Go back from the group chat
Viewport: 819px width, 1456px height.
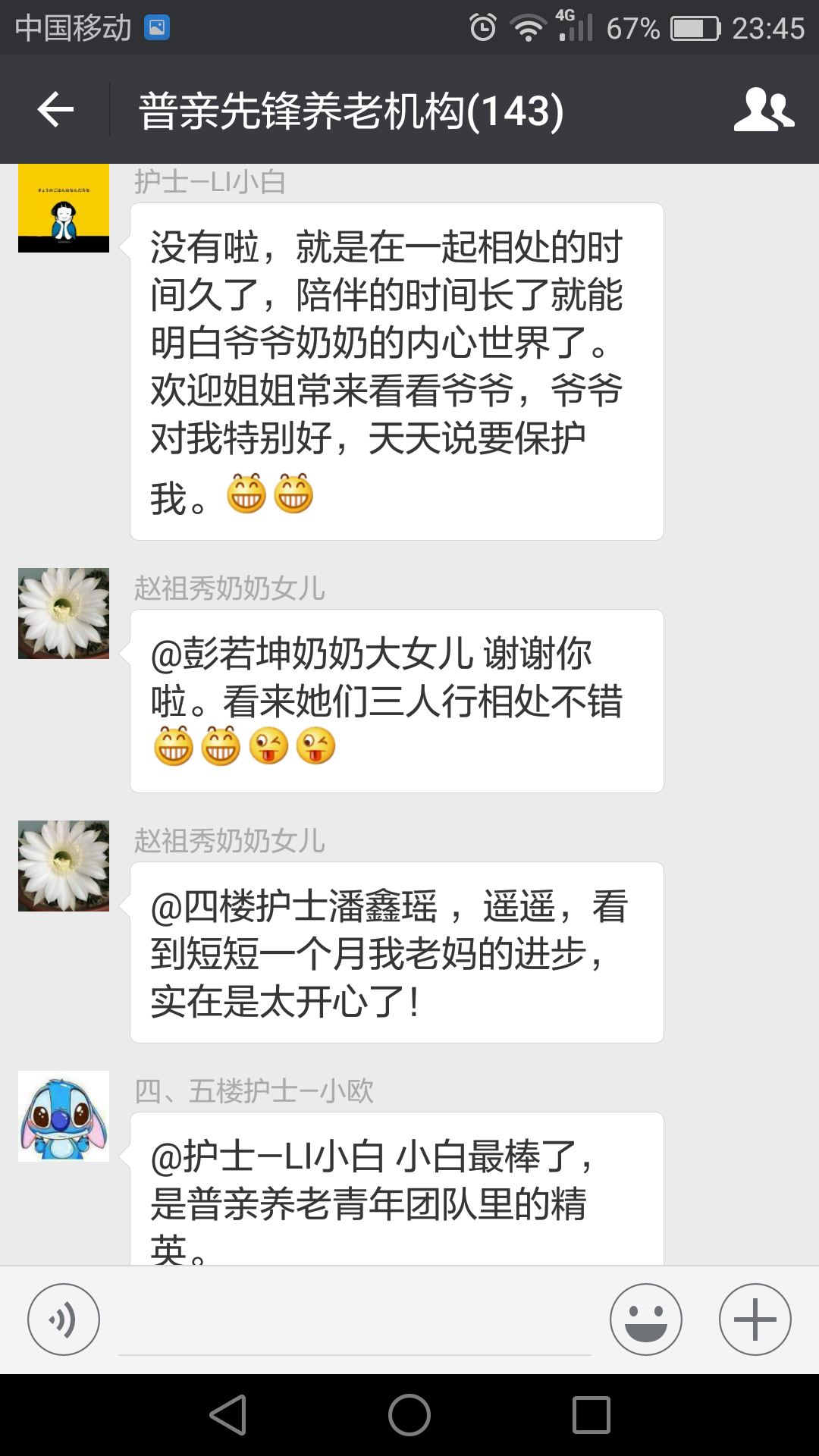55,110
